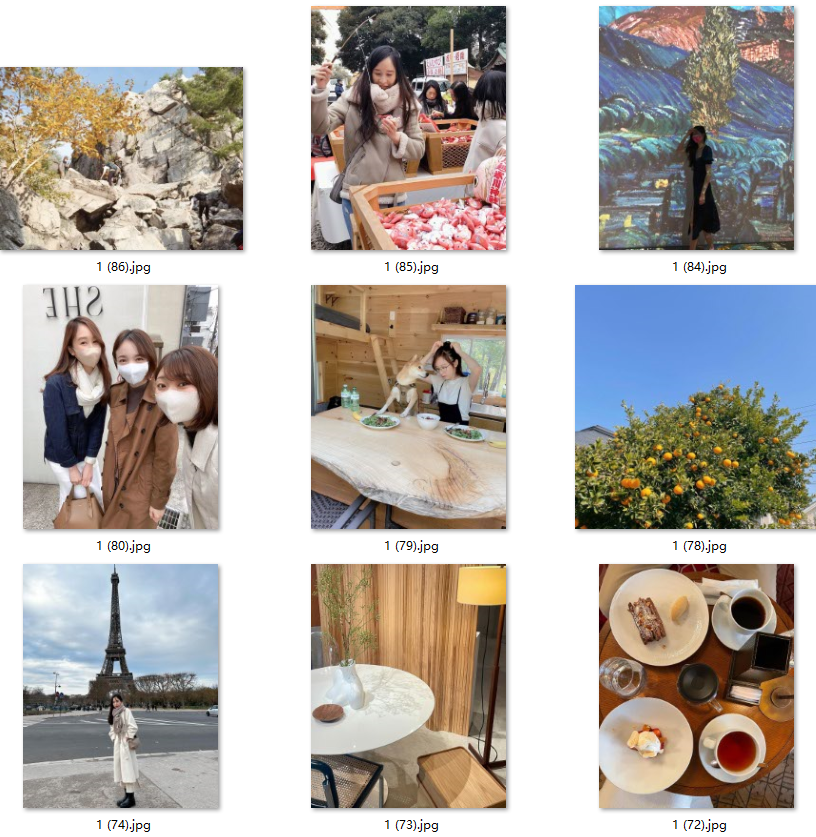
Task: Open the 1 (78).jpg file
Action: 696,407
